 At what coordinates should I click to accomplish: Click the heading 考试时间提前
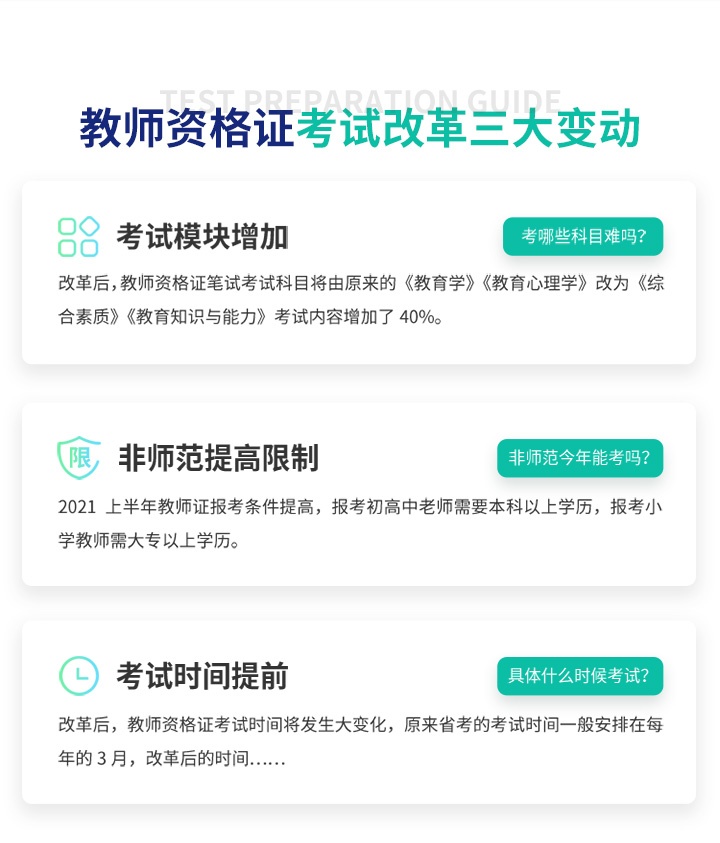[x=202, y=677]
